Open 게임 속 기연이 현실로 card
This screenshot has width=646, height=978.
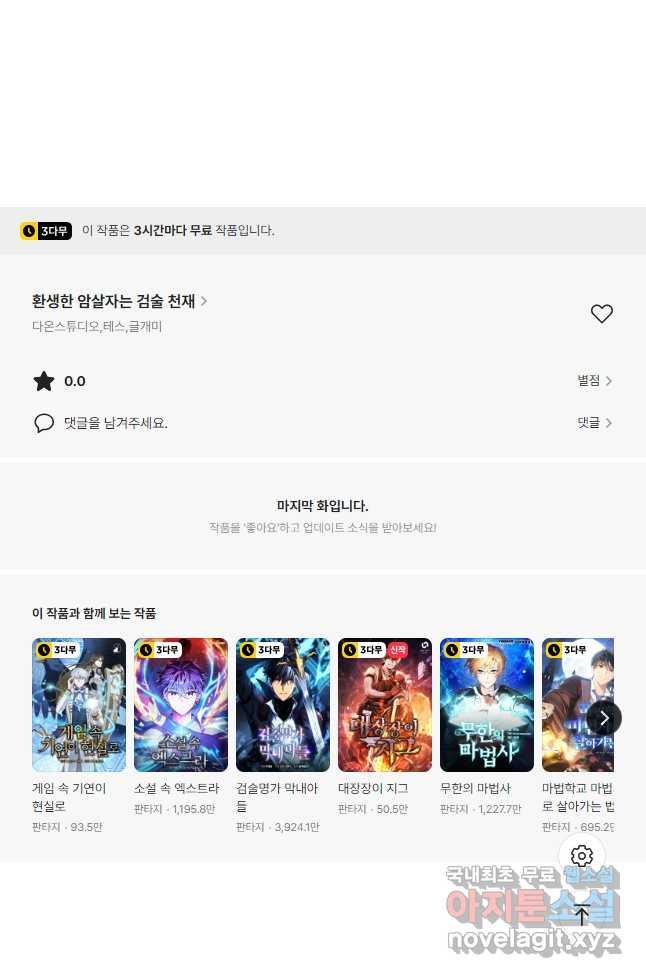(x=79, y=705)
